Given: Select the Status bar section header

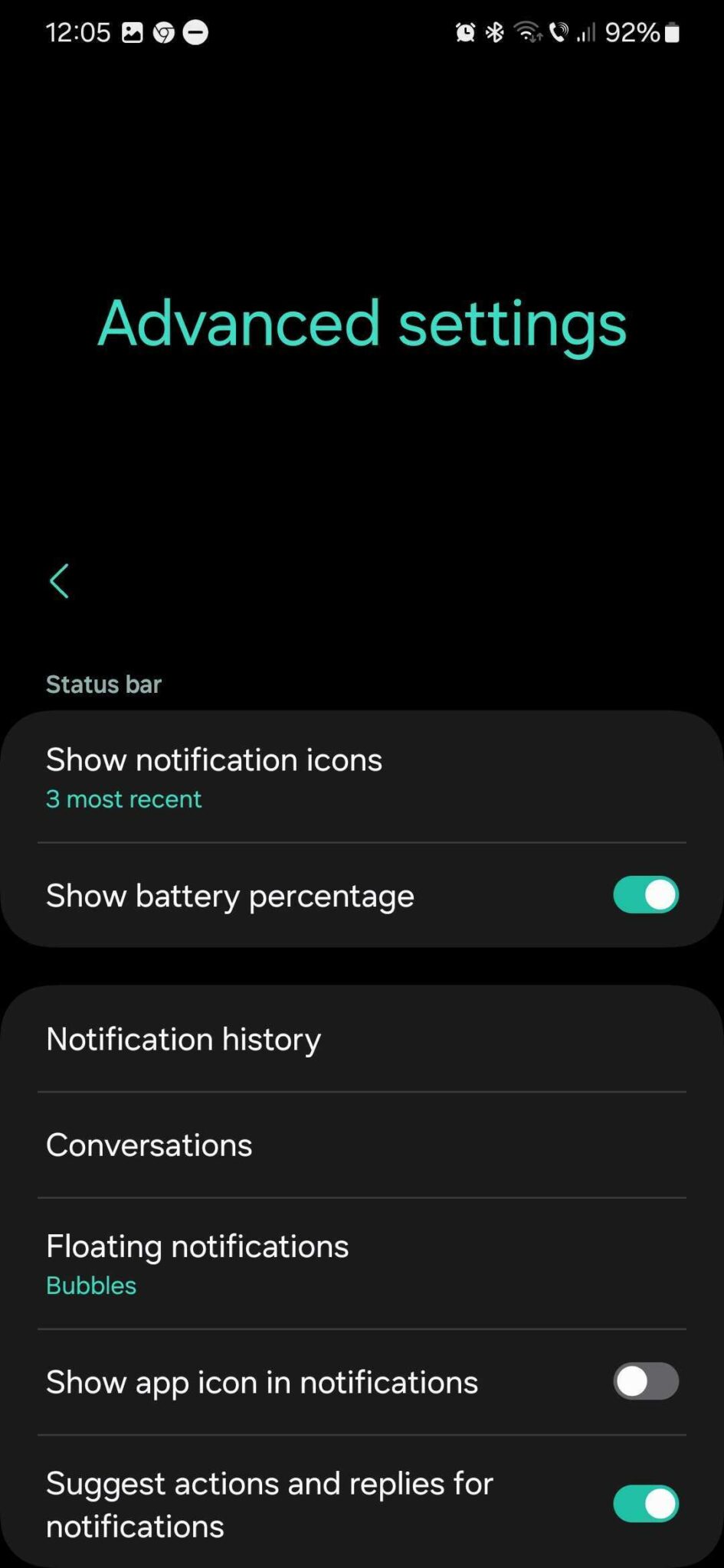Looking at the screenshot, I should coord(103,684).
